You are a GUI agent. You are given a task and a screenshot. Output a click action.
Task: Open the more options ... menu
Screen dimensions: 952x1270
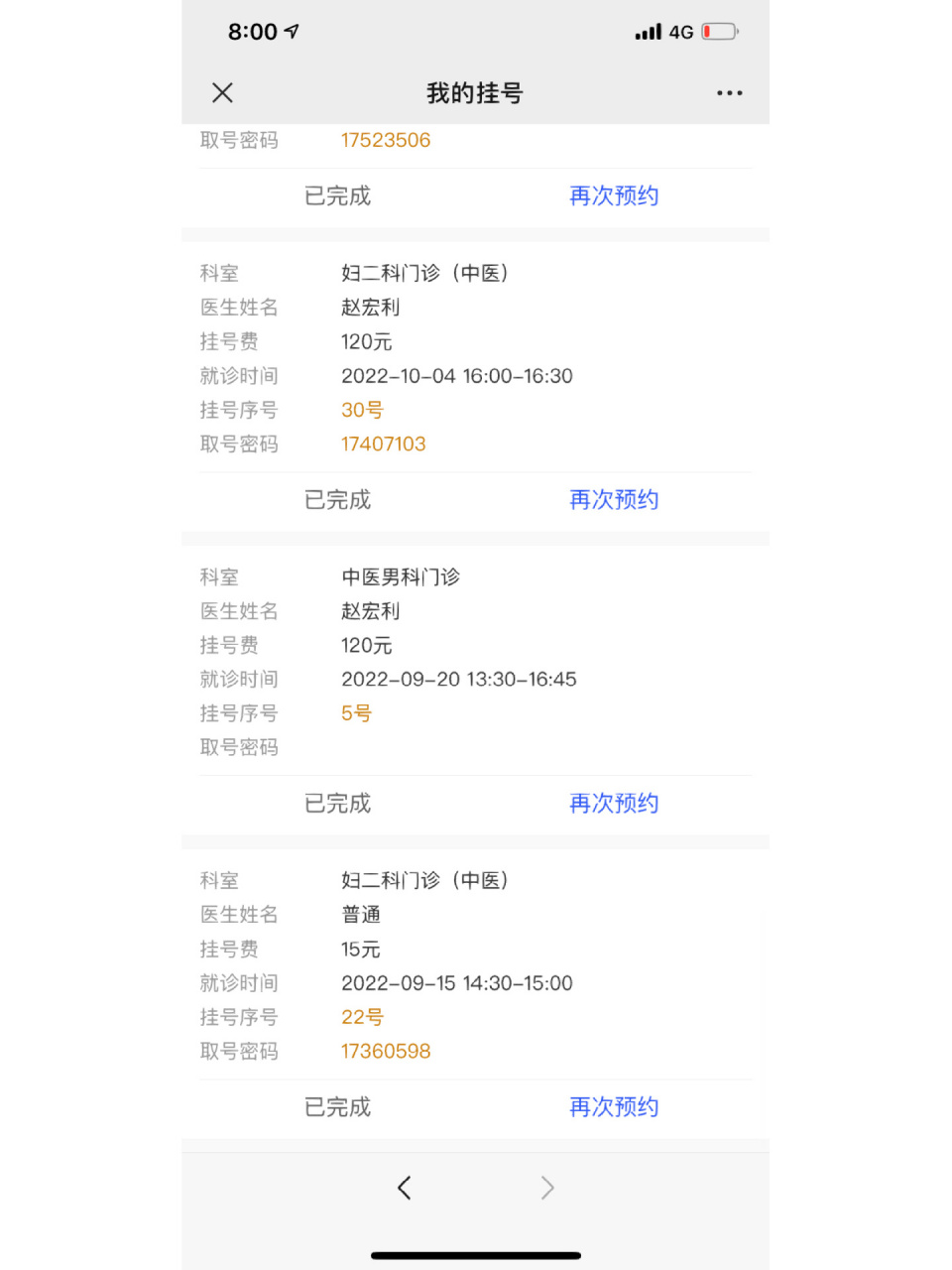tap(730, 92)
